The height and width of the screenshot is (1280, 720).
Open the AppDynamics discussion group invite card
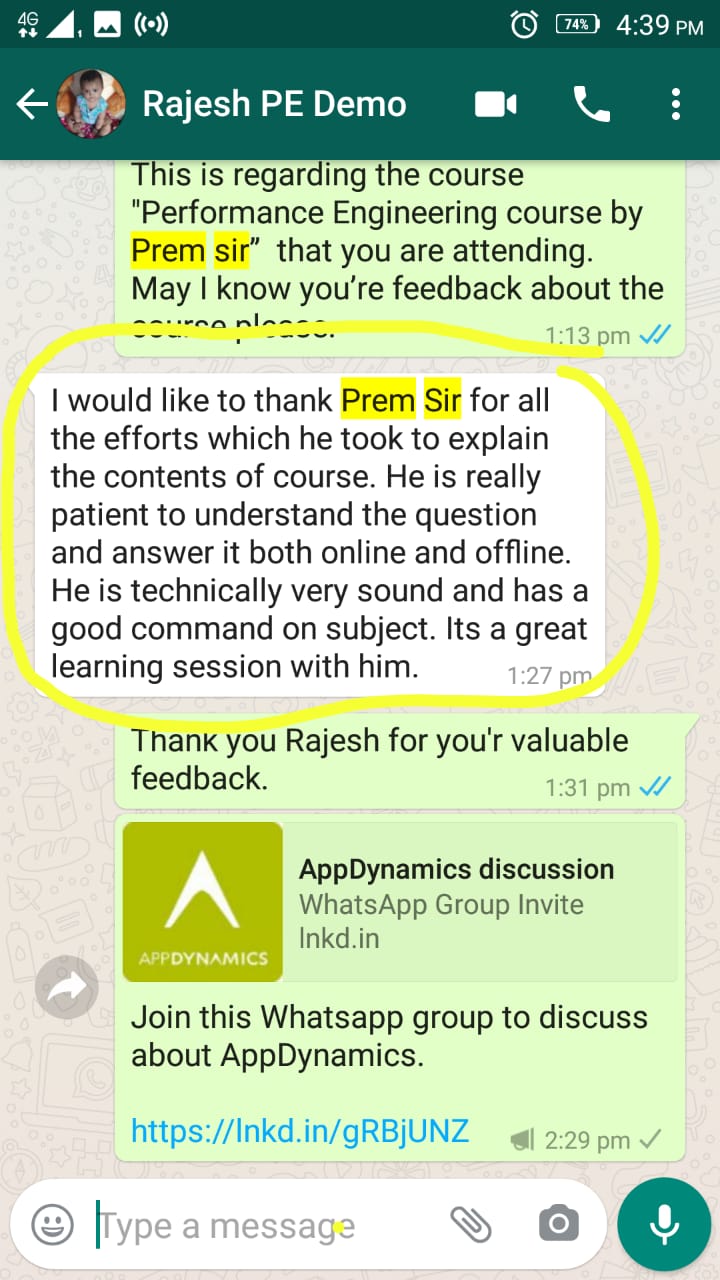[400, 902]
